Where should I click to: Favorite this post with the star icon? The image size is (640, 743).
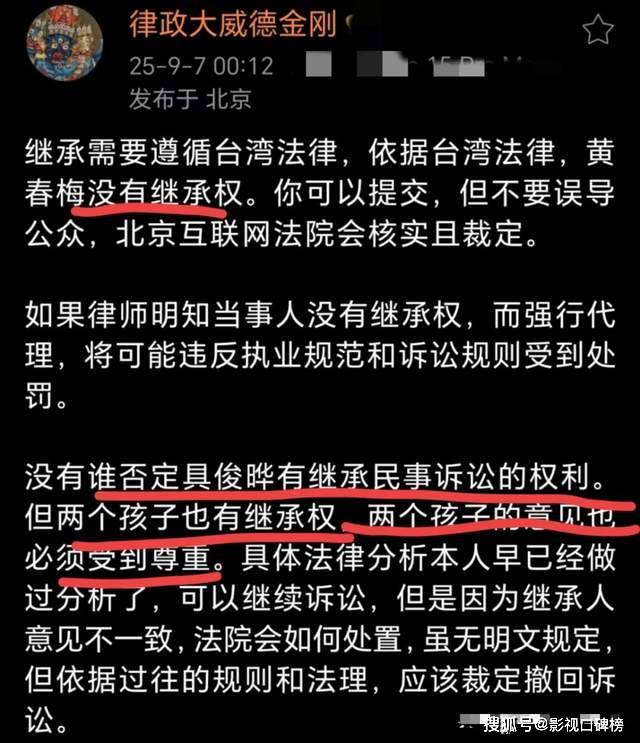tap(597, 30)
